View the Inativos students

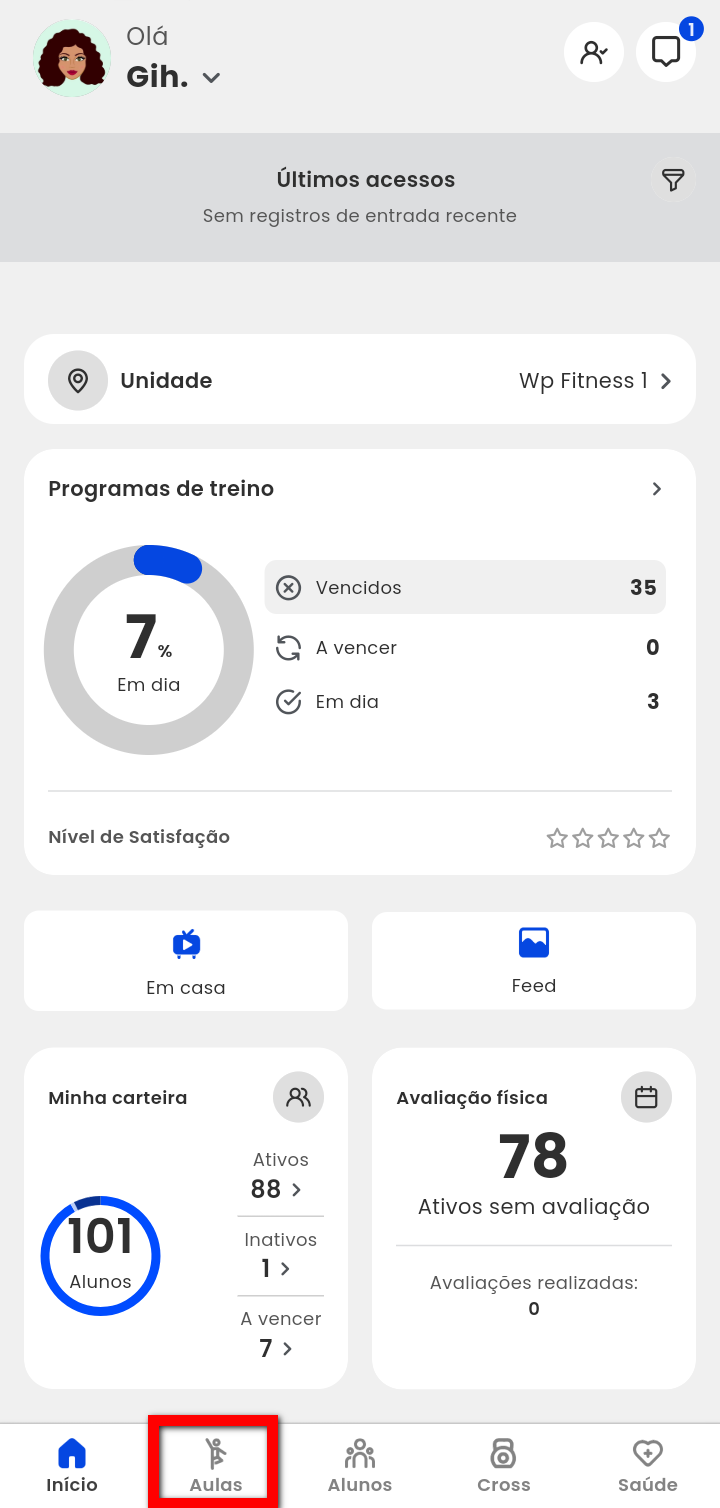tap(278, 1268)
